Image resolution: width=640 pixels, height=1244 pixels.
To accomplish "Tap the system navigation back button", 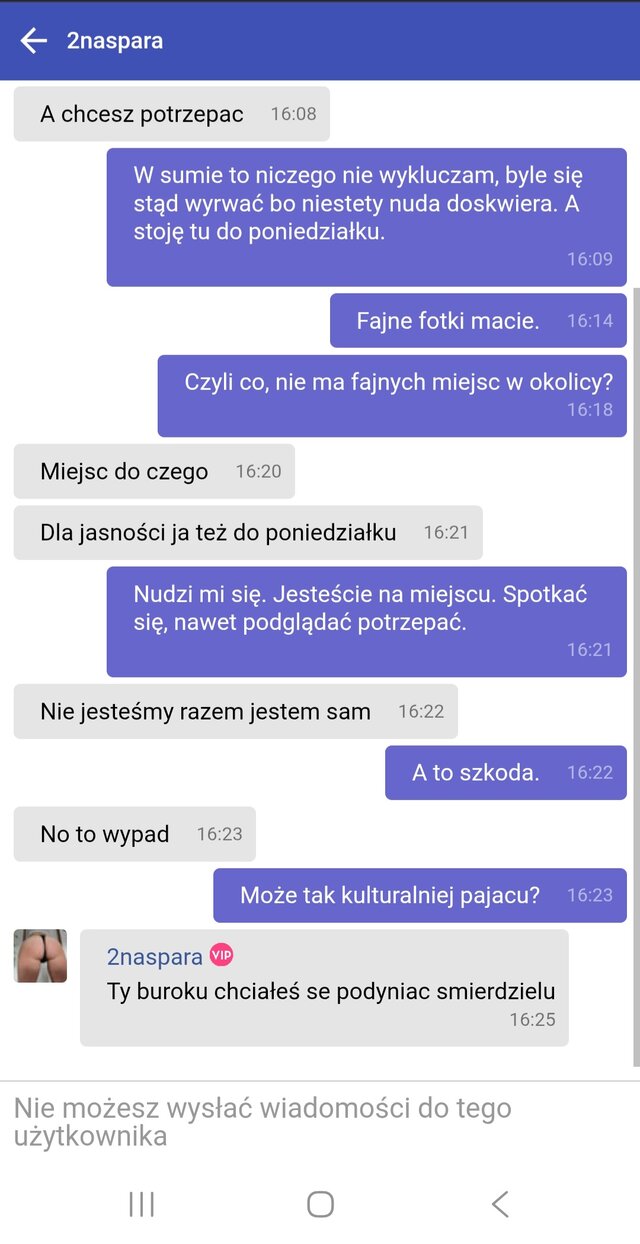I will click(500, 1204).
